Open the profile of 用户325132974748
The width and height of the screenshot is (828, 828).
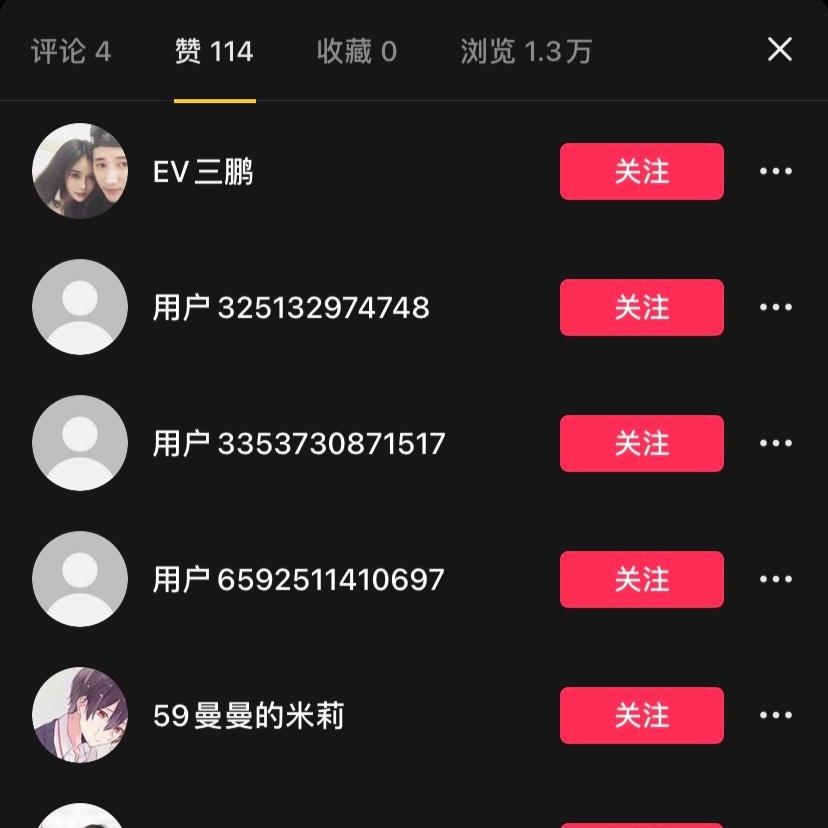(x=291, y=307)
